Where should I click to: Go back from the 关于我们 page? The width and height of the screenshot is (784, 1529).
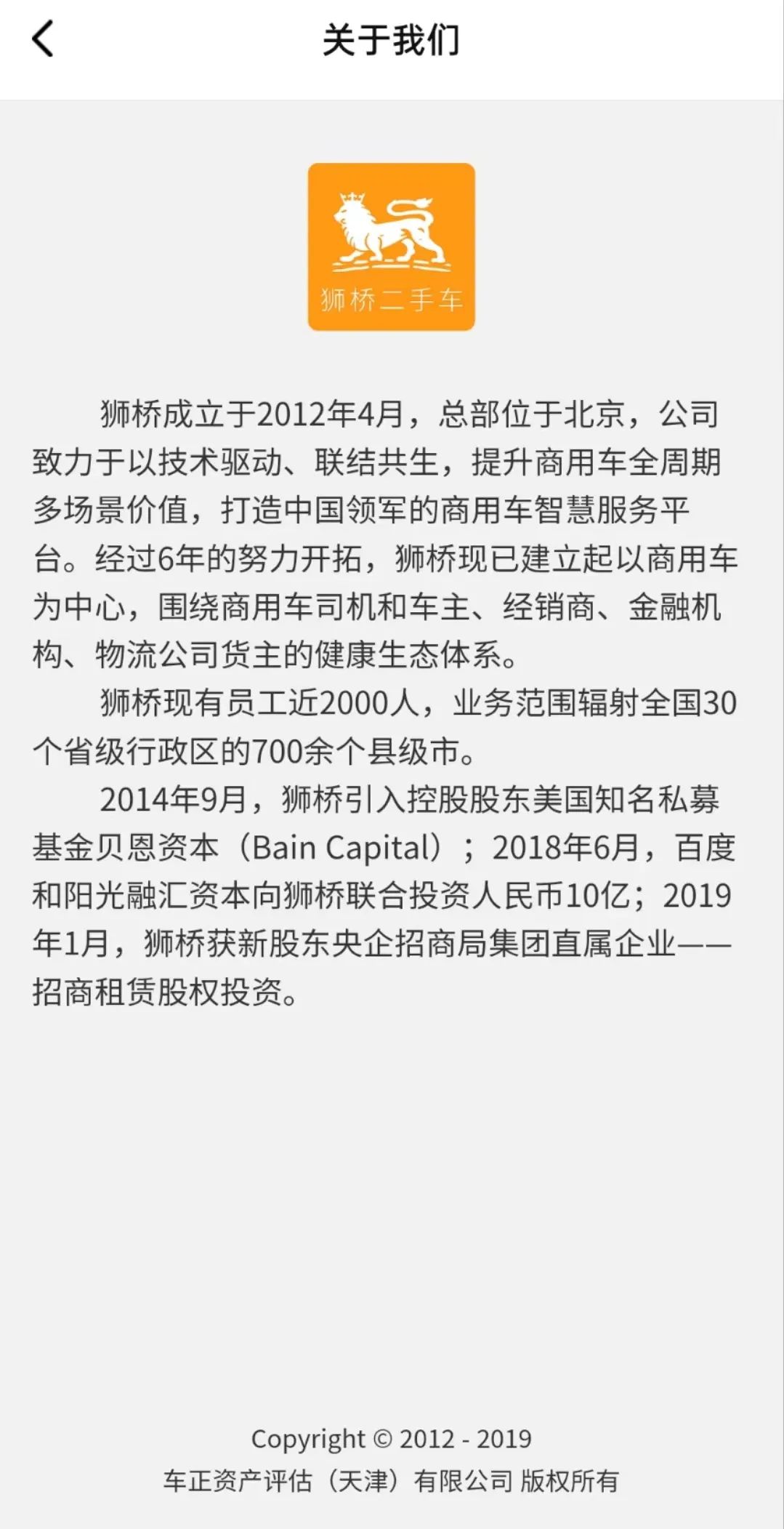[43, 39]
